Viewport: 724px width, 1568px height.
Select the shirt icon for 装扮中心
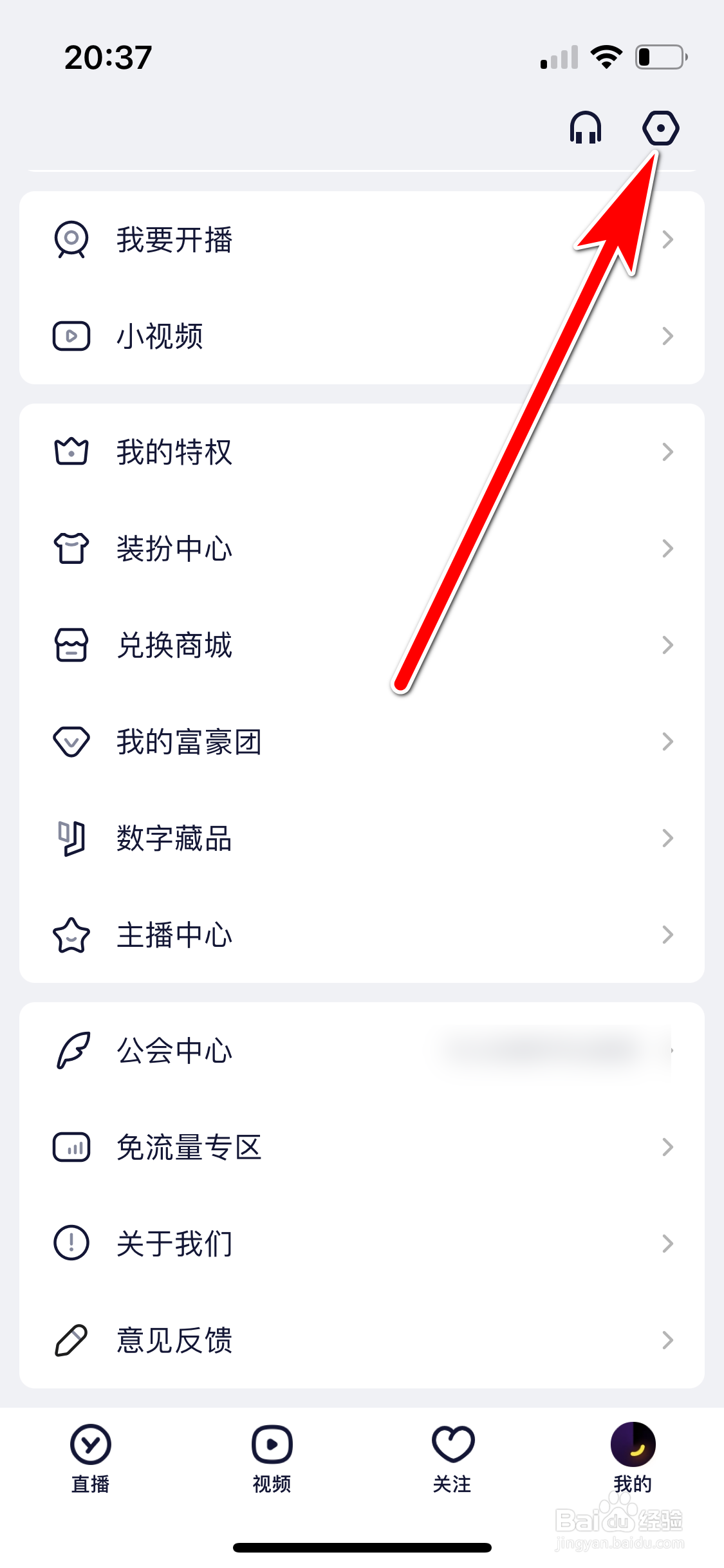71,548
